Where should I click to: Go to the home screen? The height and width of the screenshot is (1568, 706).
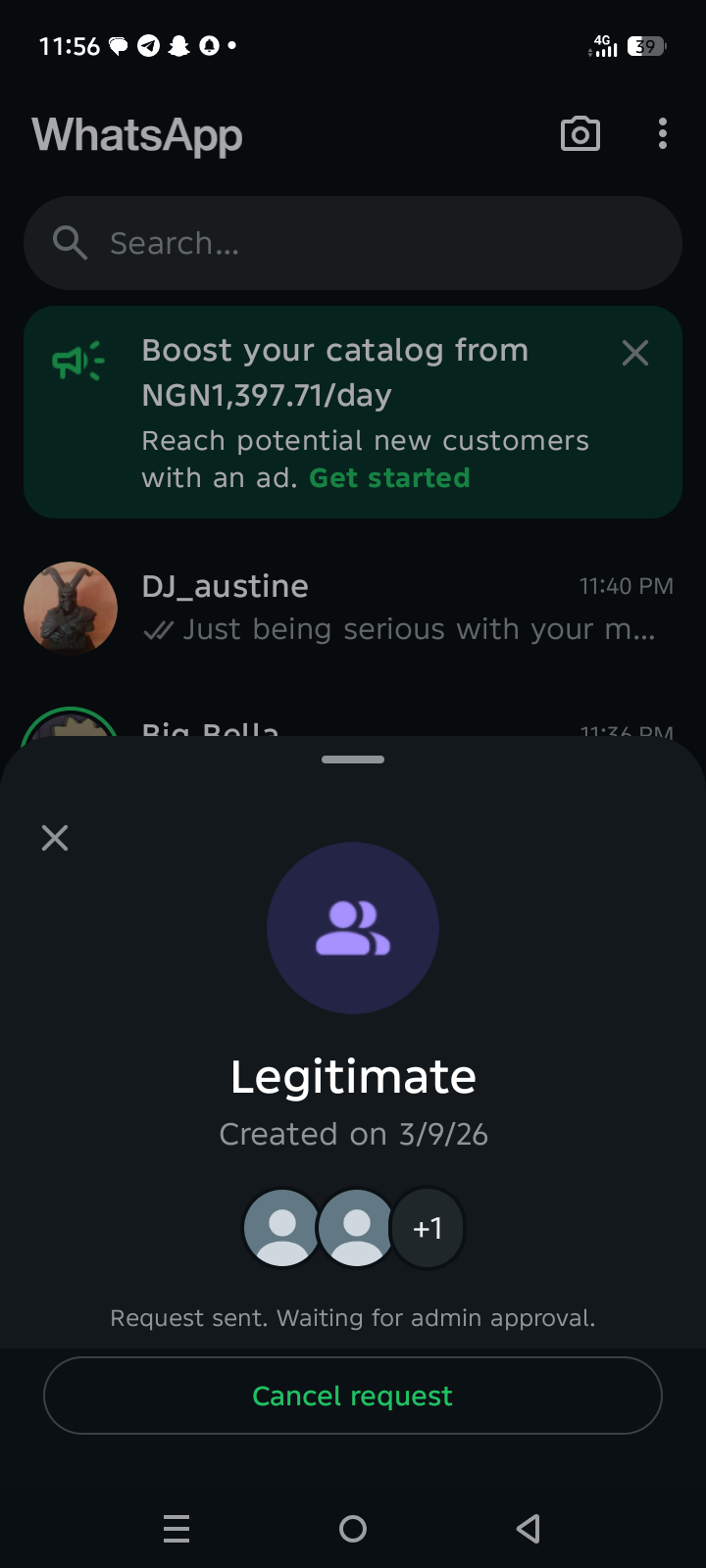[x=353, y=1529]
